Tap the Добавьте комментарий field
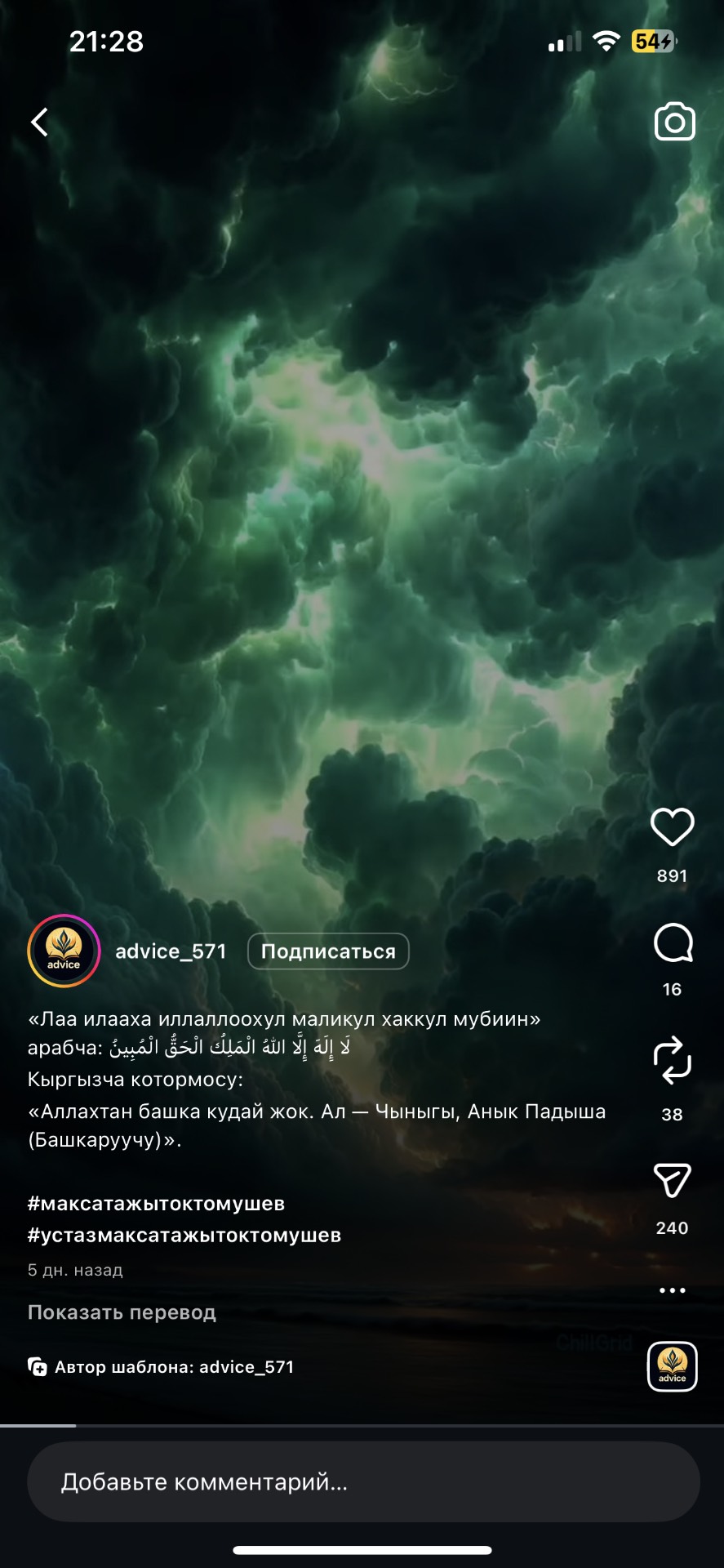The height and width of the screenshot is (1568, 724). pos(363,1481)
